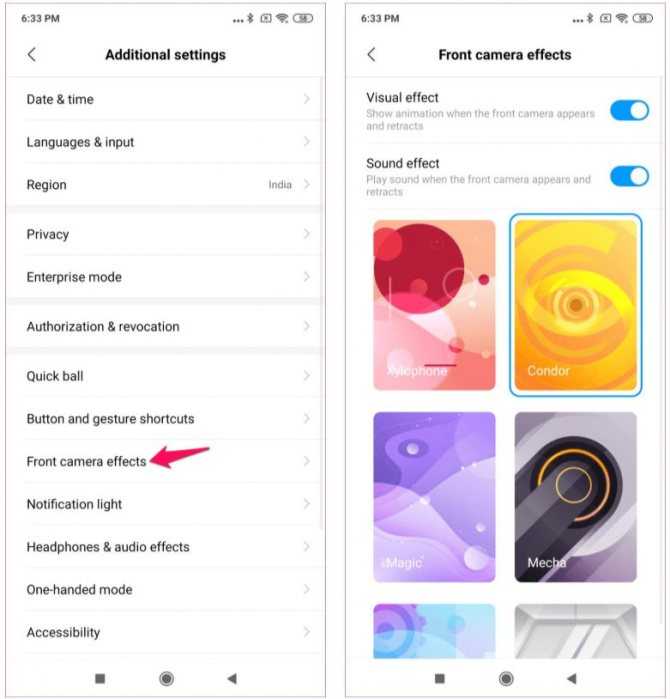This screenshot has width=670, height=699.
Task: Open Headphones & audio effects
Action: 166,547
